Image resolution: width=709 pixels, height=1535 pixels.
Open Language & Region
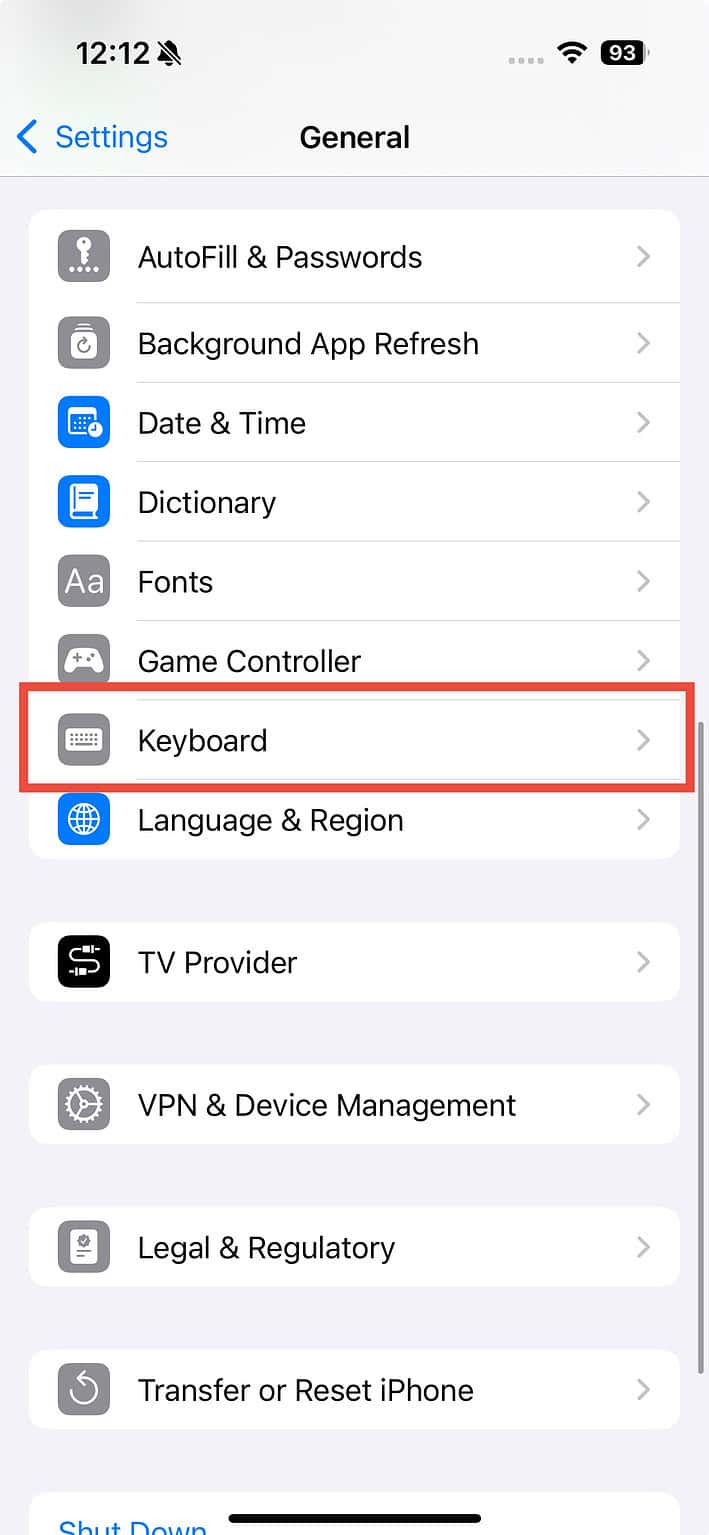coord(354,820)
